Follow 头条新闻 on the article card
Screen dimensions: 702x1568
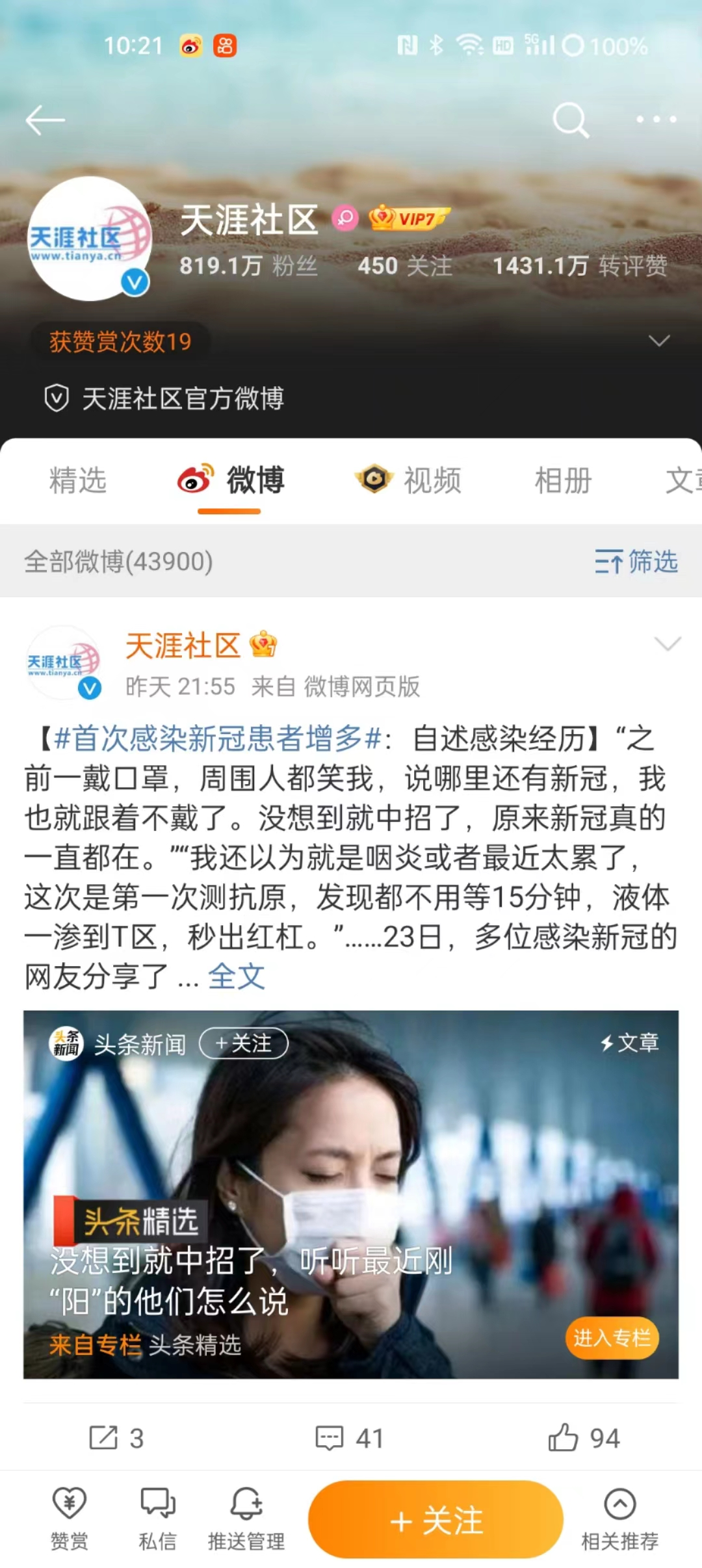(x=244, y=1043)
